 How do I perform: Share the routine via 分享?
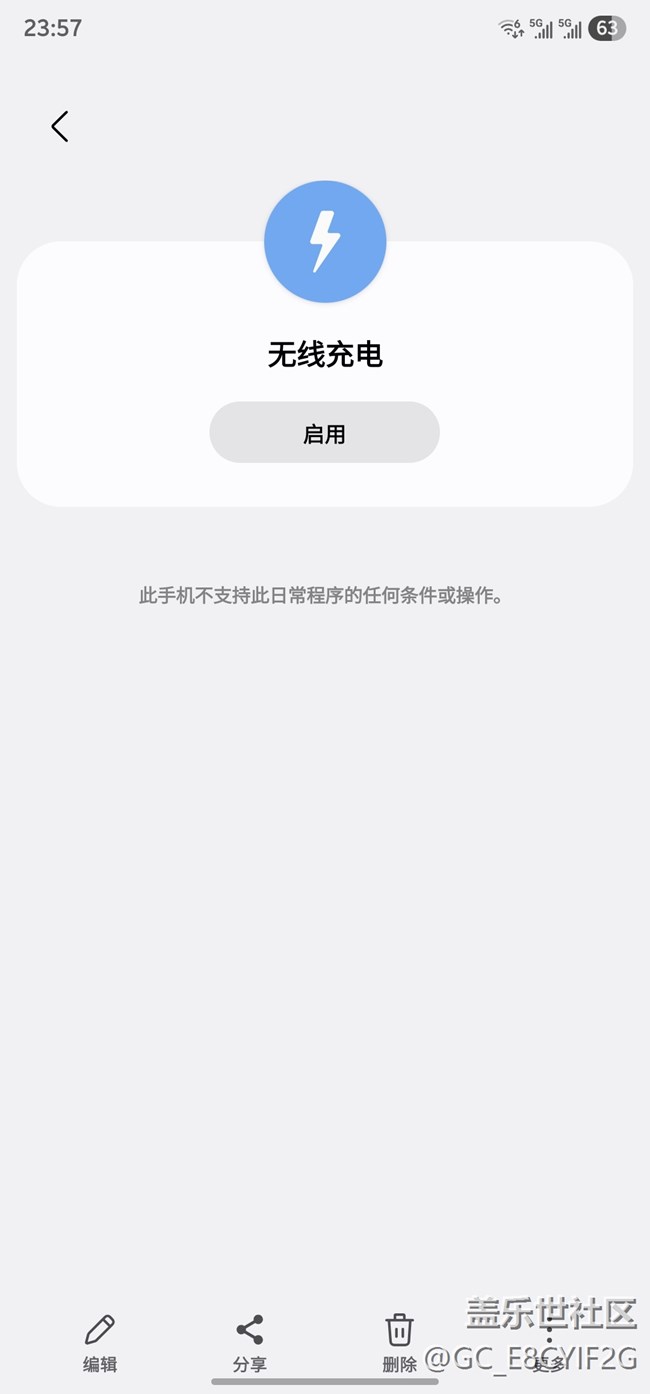[x=250, y=1343]
